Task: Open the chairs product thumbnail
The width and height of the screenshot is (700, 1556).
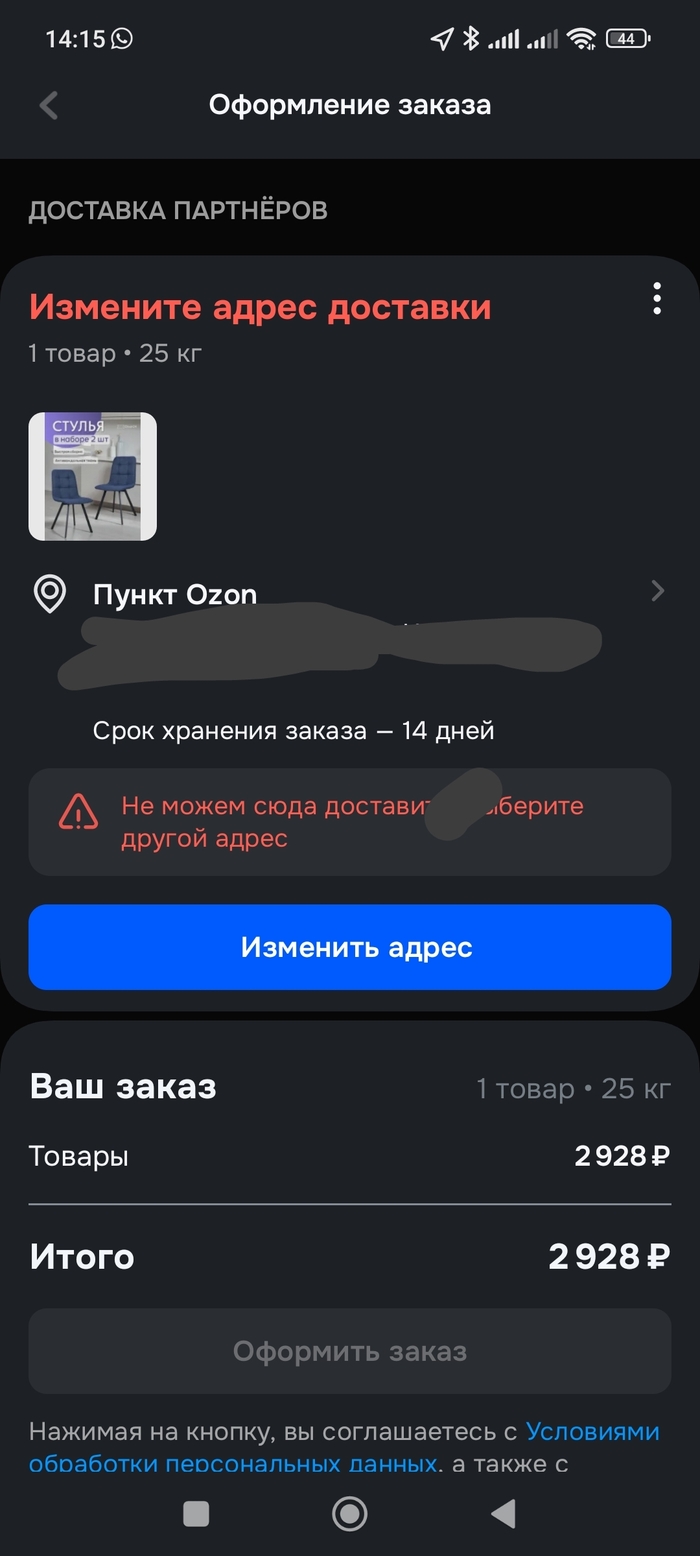Action: click(x=92, y=476)
